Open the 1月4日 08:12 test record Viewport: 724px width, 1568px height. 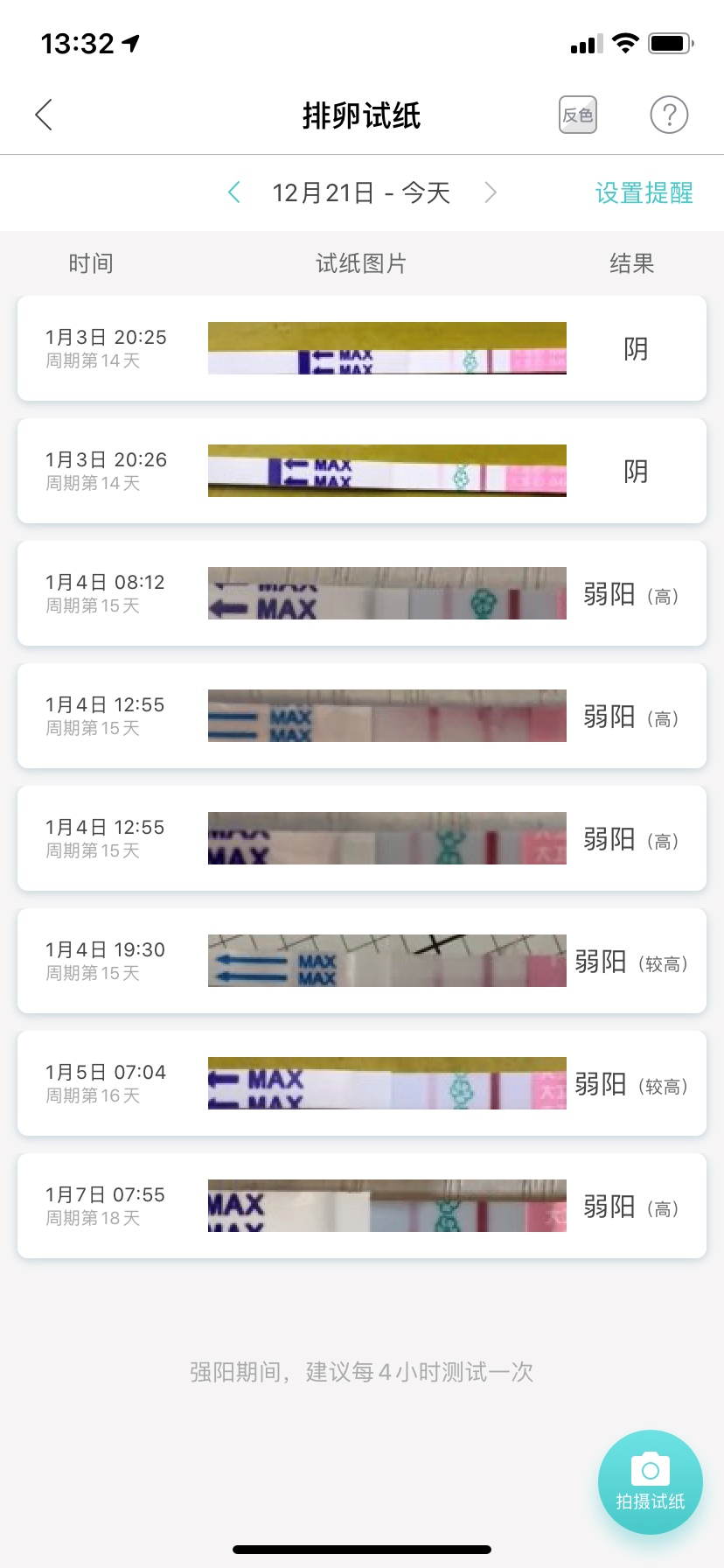point(362,593)
